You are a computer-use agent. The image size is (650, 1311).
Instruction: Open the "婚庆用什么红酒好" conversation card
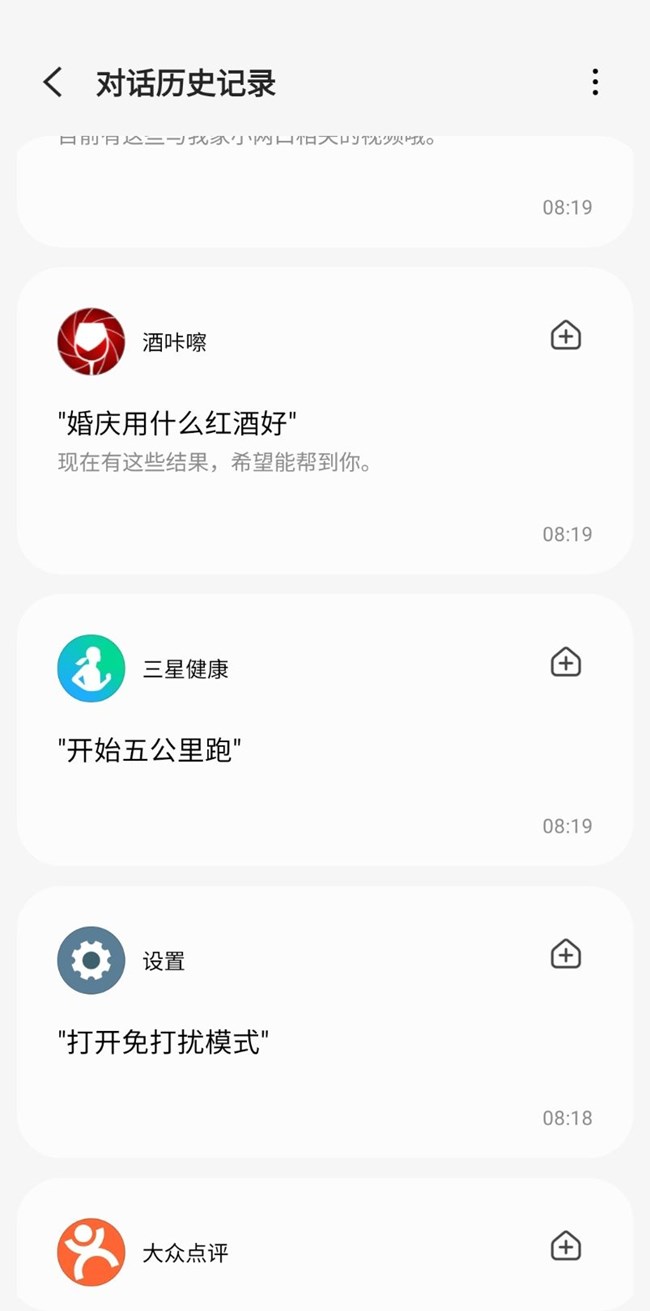300,440
